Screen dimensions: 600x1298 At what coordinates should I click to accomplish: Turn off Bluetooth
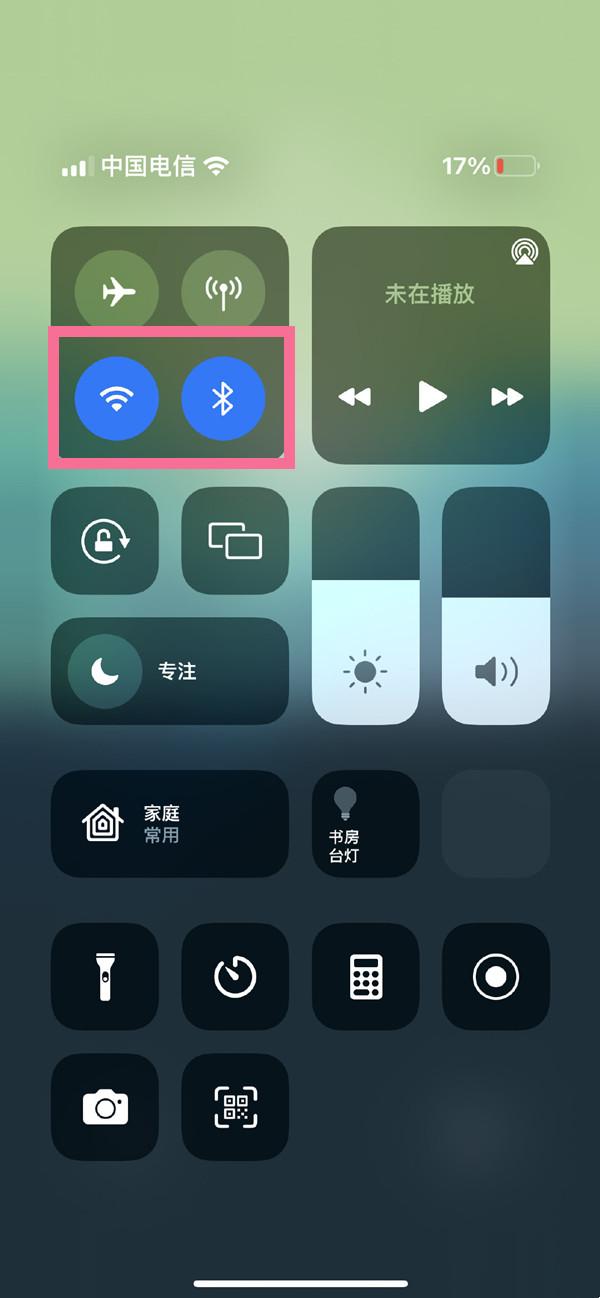tap(223, 399)
